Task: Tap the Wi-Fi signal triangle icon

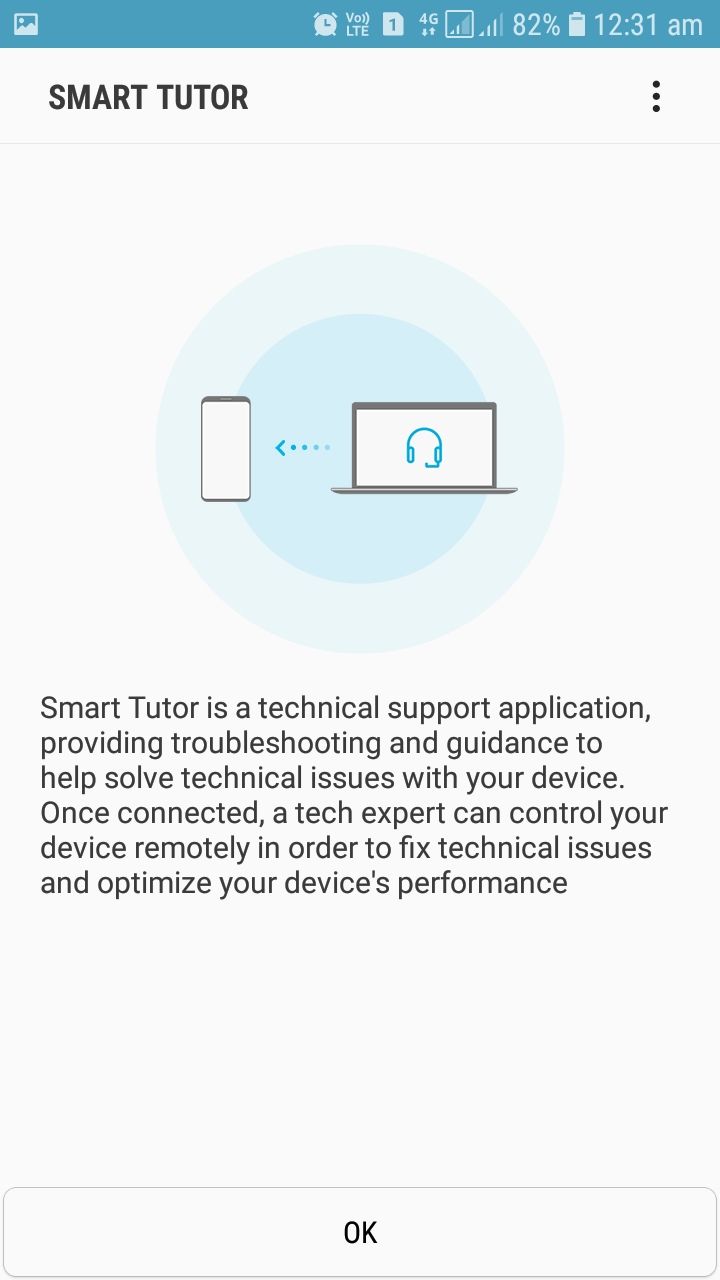Action: 459,24
